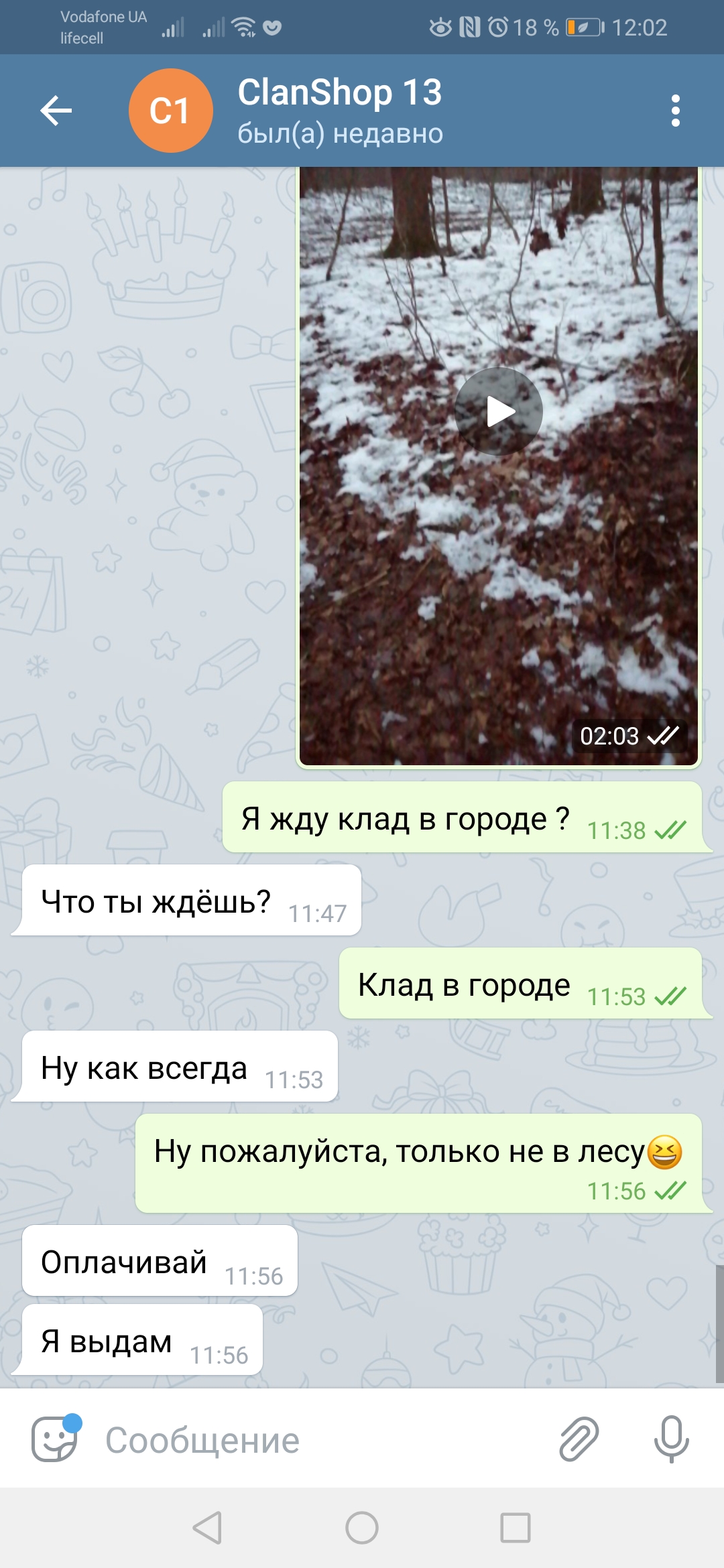Tap the microphone to record voice
The height and width of the screenshot is (1568, 724).
671,1439
